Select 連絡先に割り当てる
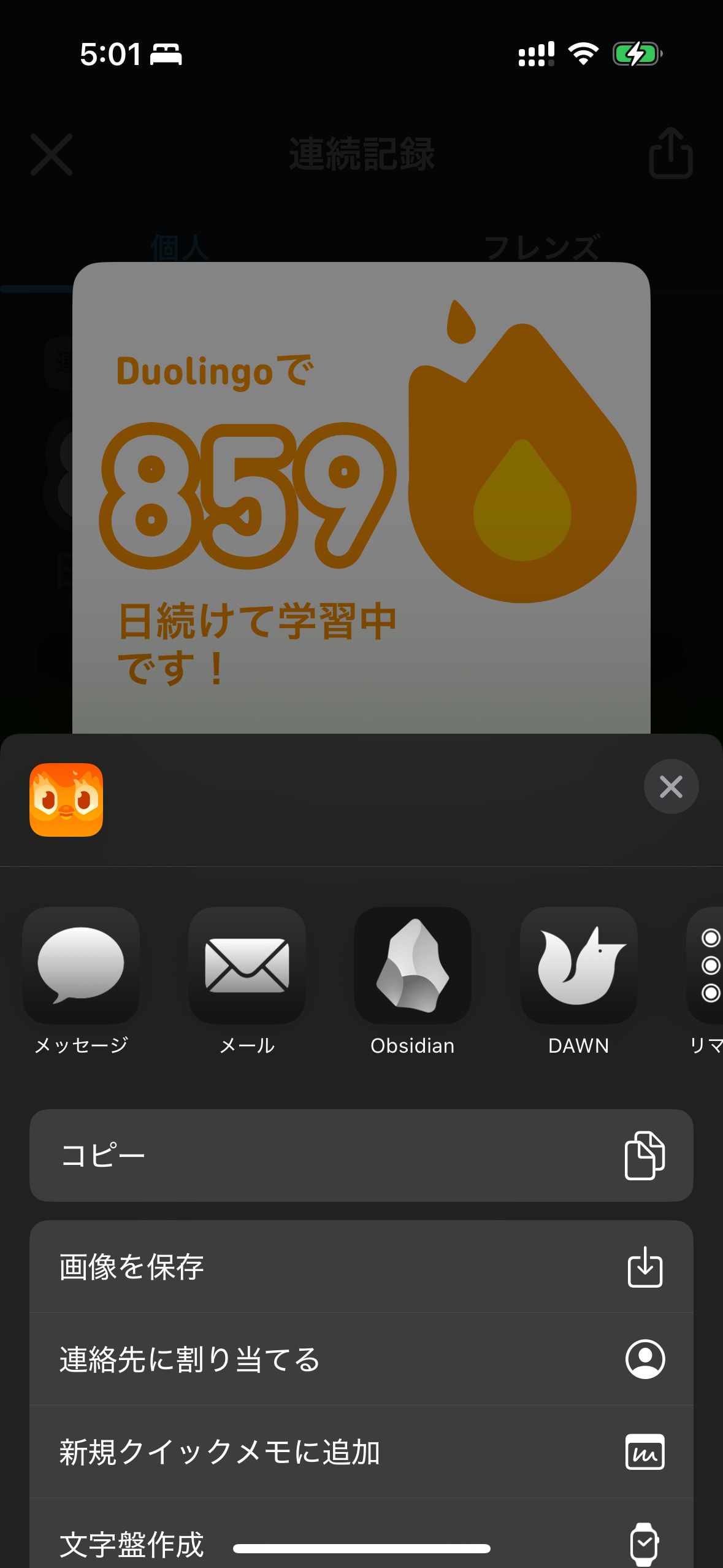 (x=361, y=1359)
